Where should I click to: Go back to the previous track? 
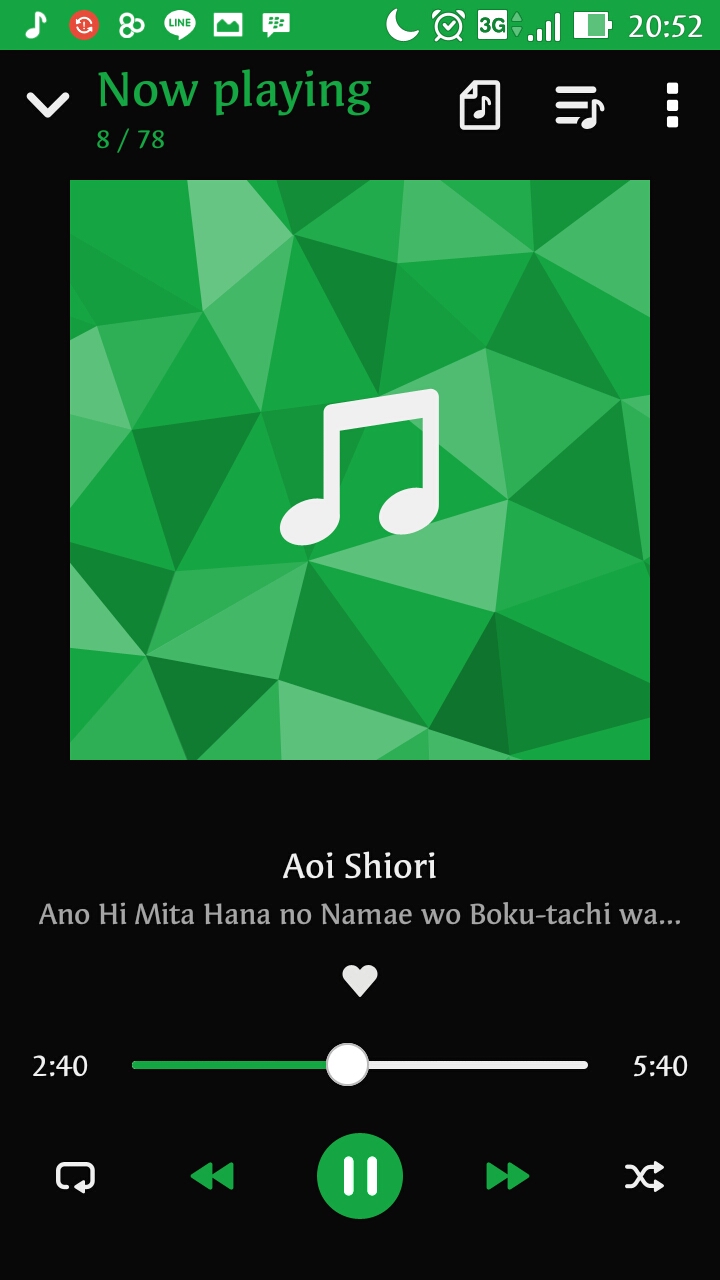click(212, 1176)
